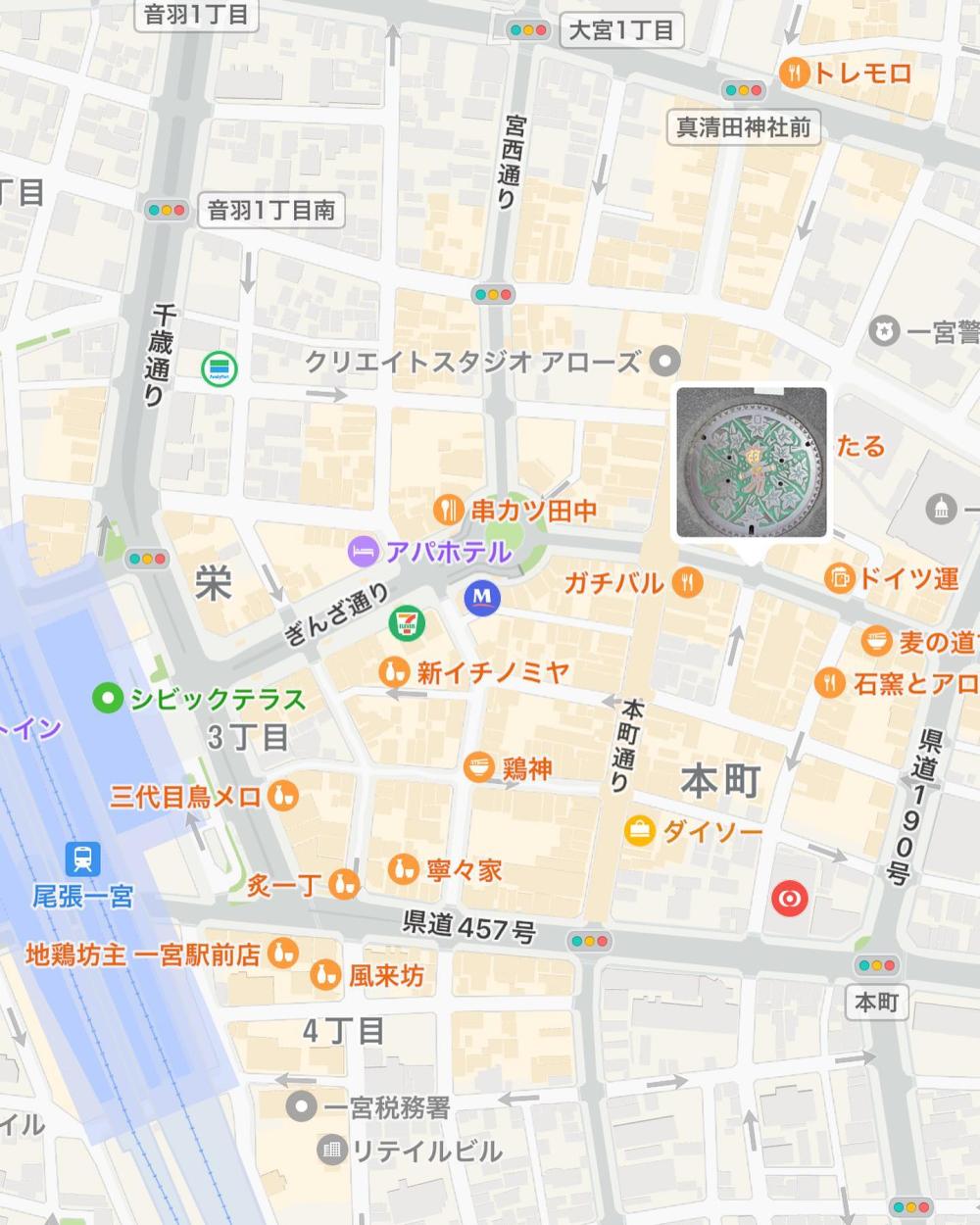Screen dimensions: 980x1225
Task: Select the 寧々家 izakaya marker
Action: tap(403, 868)
